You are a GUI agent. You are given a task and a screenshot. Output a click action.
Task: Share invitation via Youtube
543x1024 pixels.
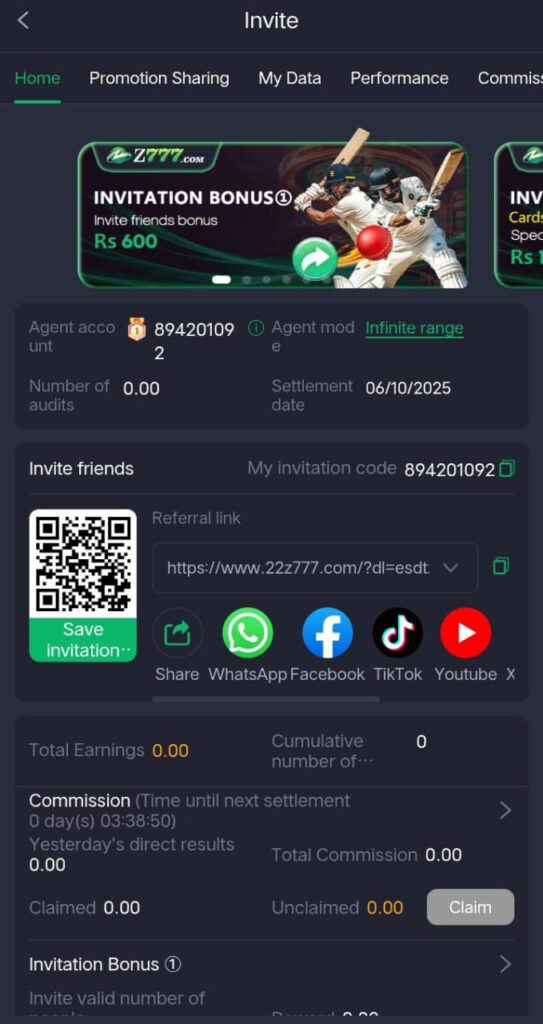pyautogui.click(x=465, y=632)
